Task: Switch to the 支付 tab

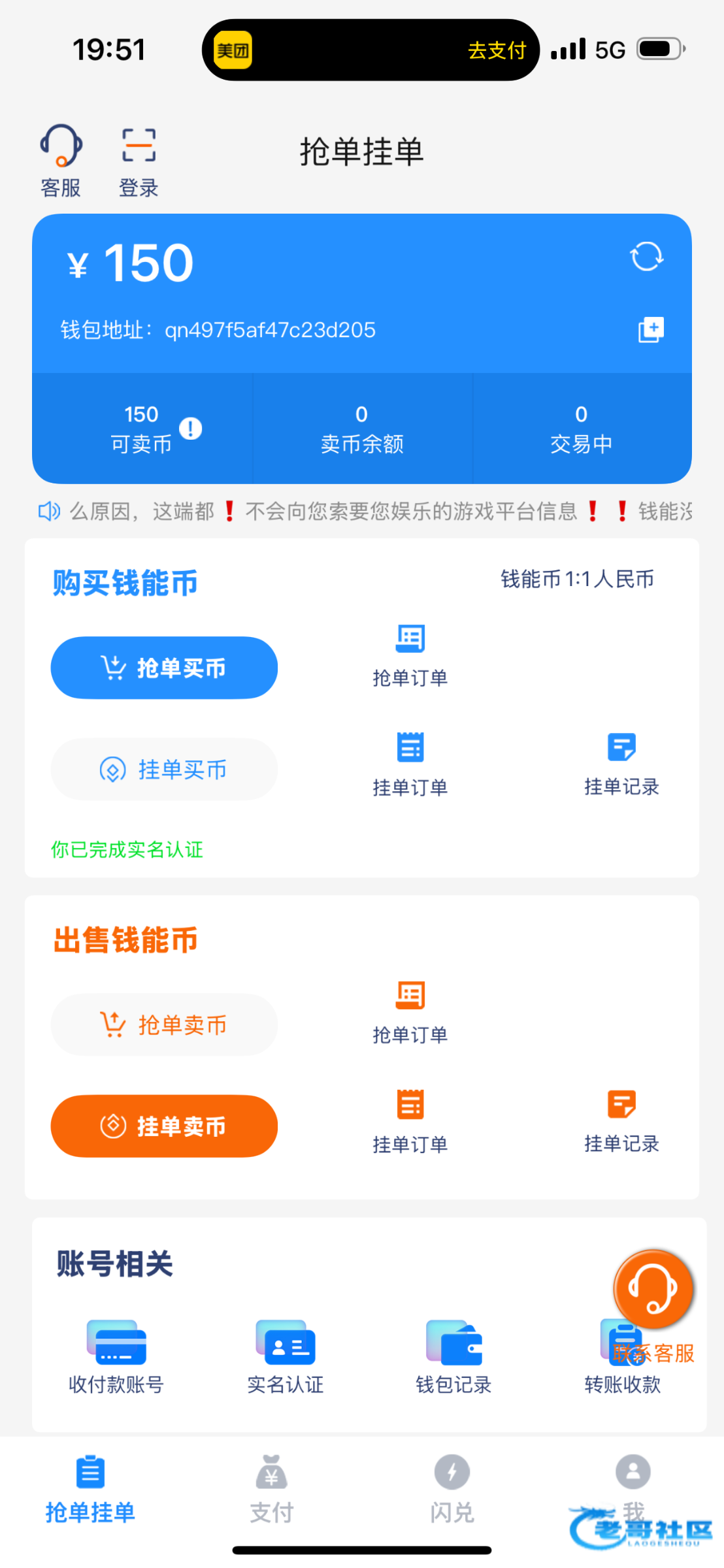Action: 271,1490
